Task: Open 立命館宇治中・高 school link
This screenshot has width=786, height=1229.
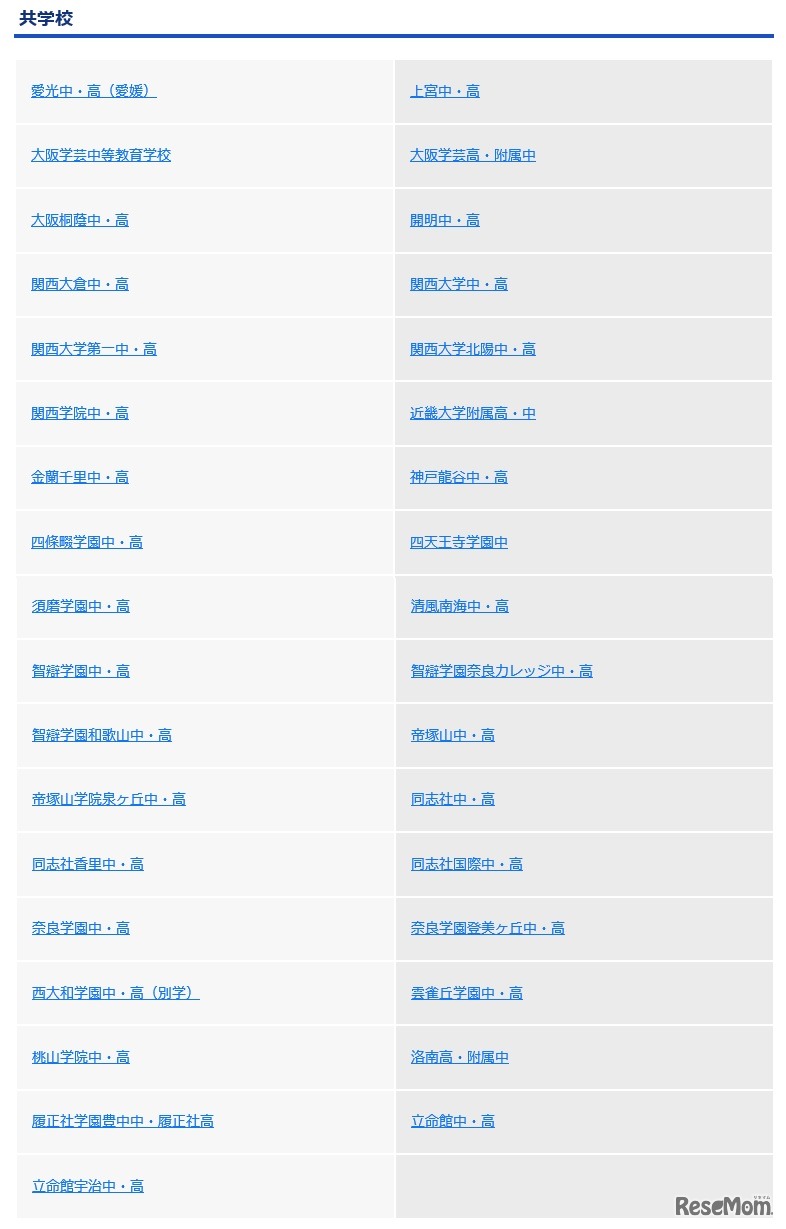Action: (87, 1186)
